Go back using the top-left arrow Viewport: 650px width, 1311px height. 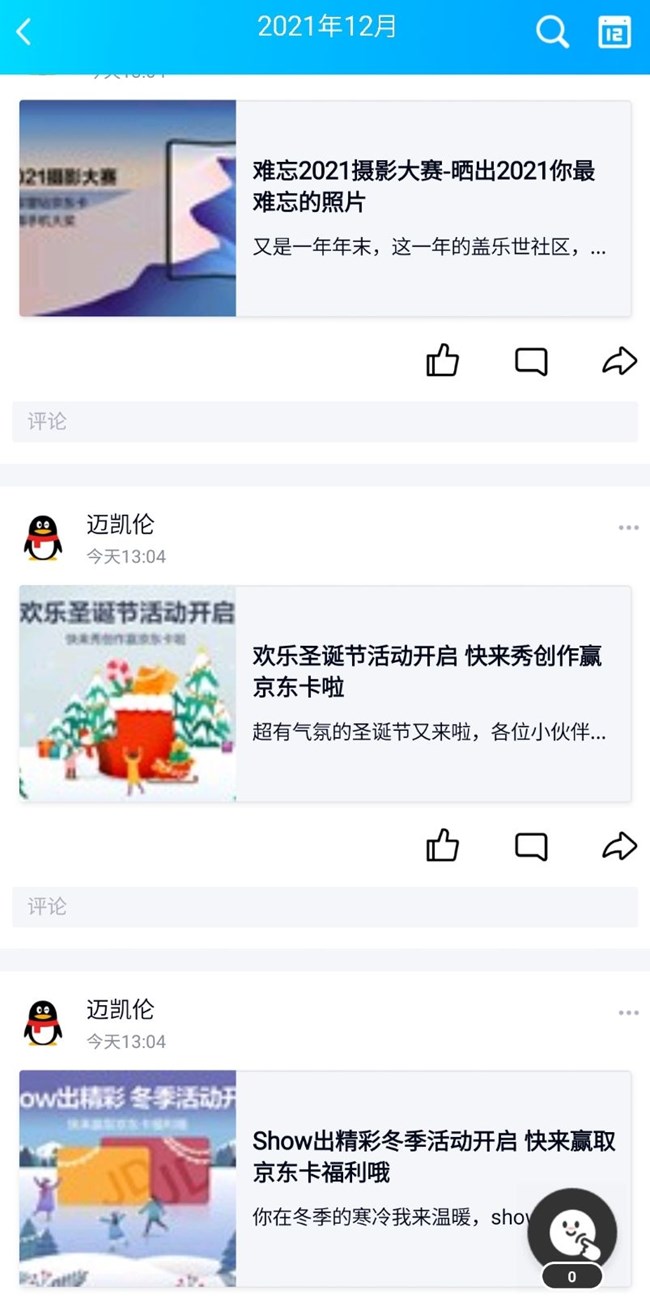[x=24, y=32]
